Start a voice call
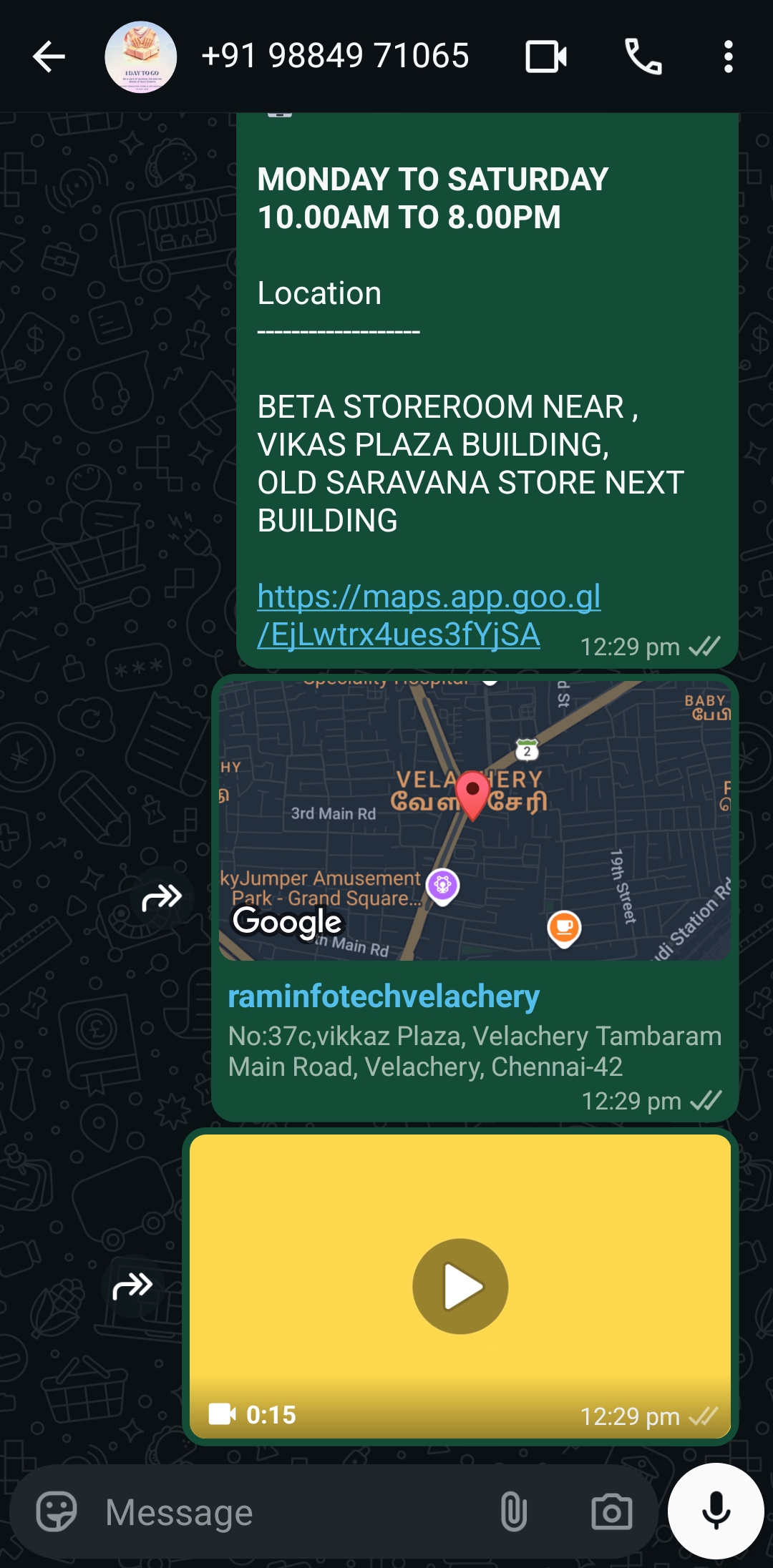The height and width of the screenshot is (1568, 773). point(643,57)
